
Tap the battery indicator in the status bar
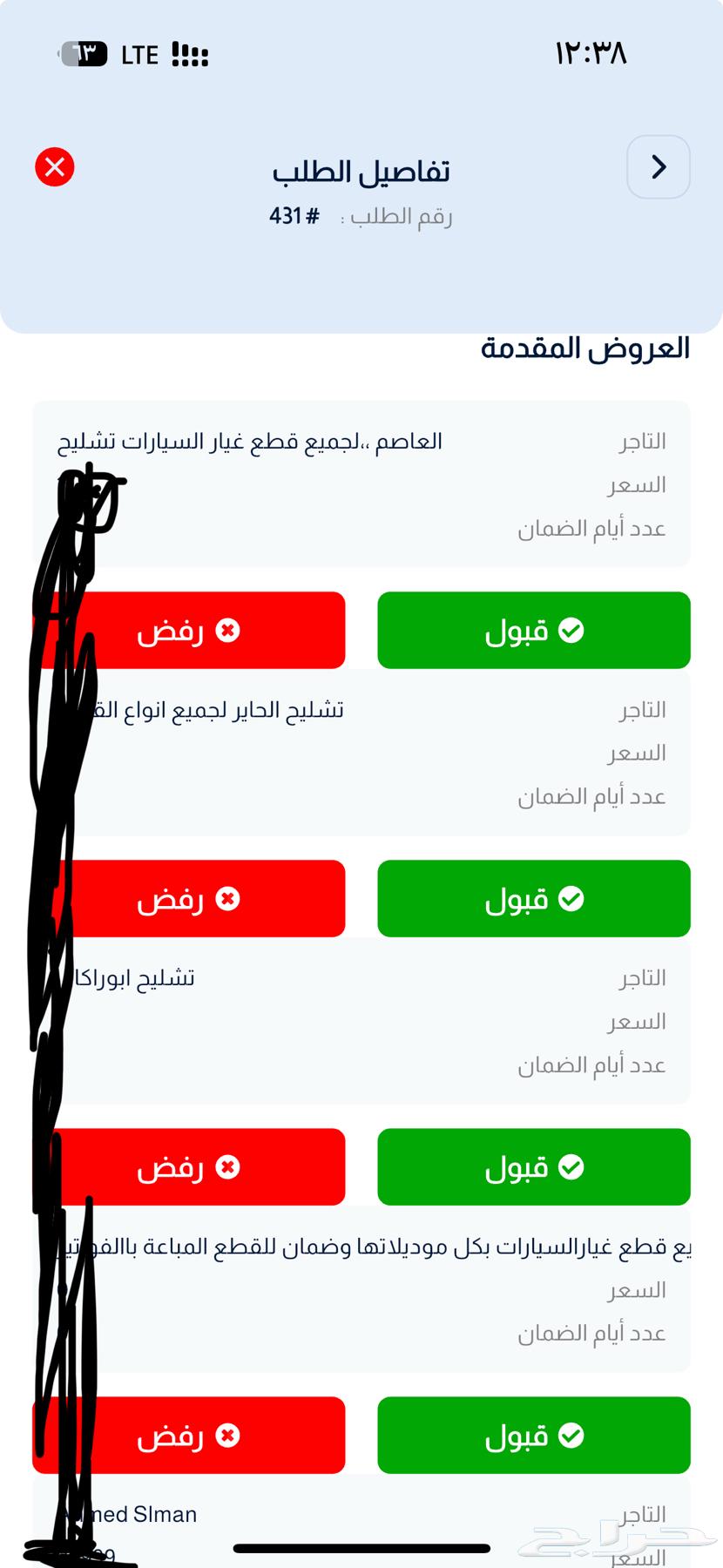(83, 54)
